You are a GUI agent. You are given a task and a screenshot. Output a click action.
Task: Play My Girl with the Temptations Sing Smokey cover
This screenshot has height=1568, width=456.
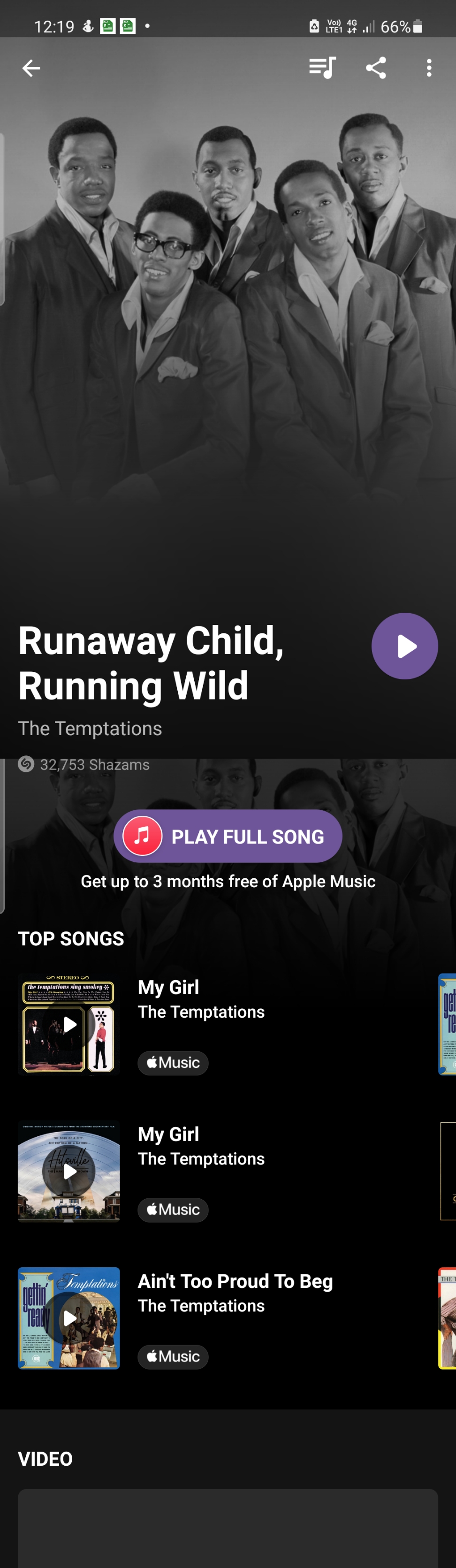tap(69, 1024)
